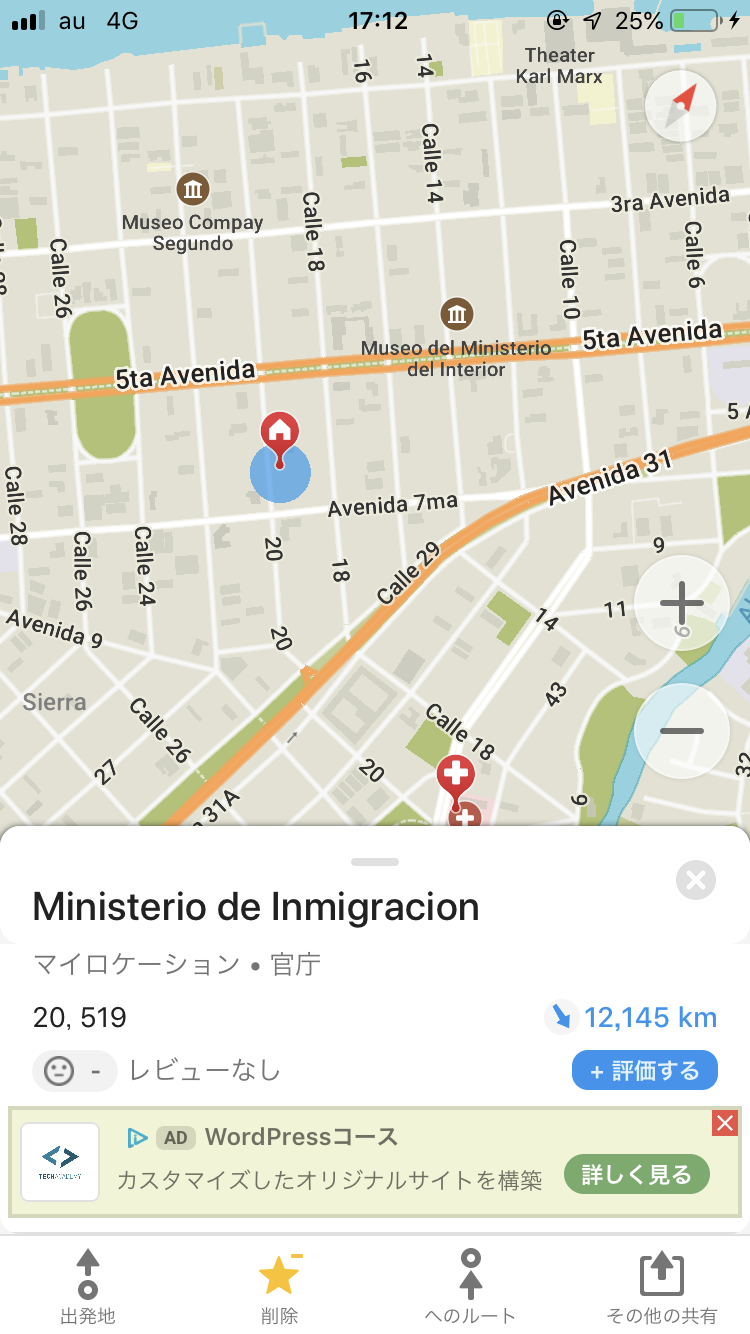This screenshot has height=1334, width=750.
Task: Zoom in with the plus button
Action: pyautogui.click(x=682, y=604)
